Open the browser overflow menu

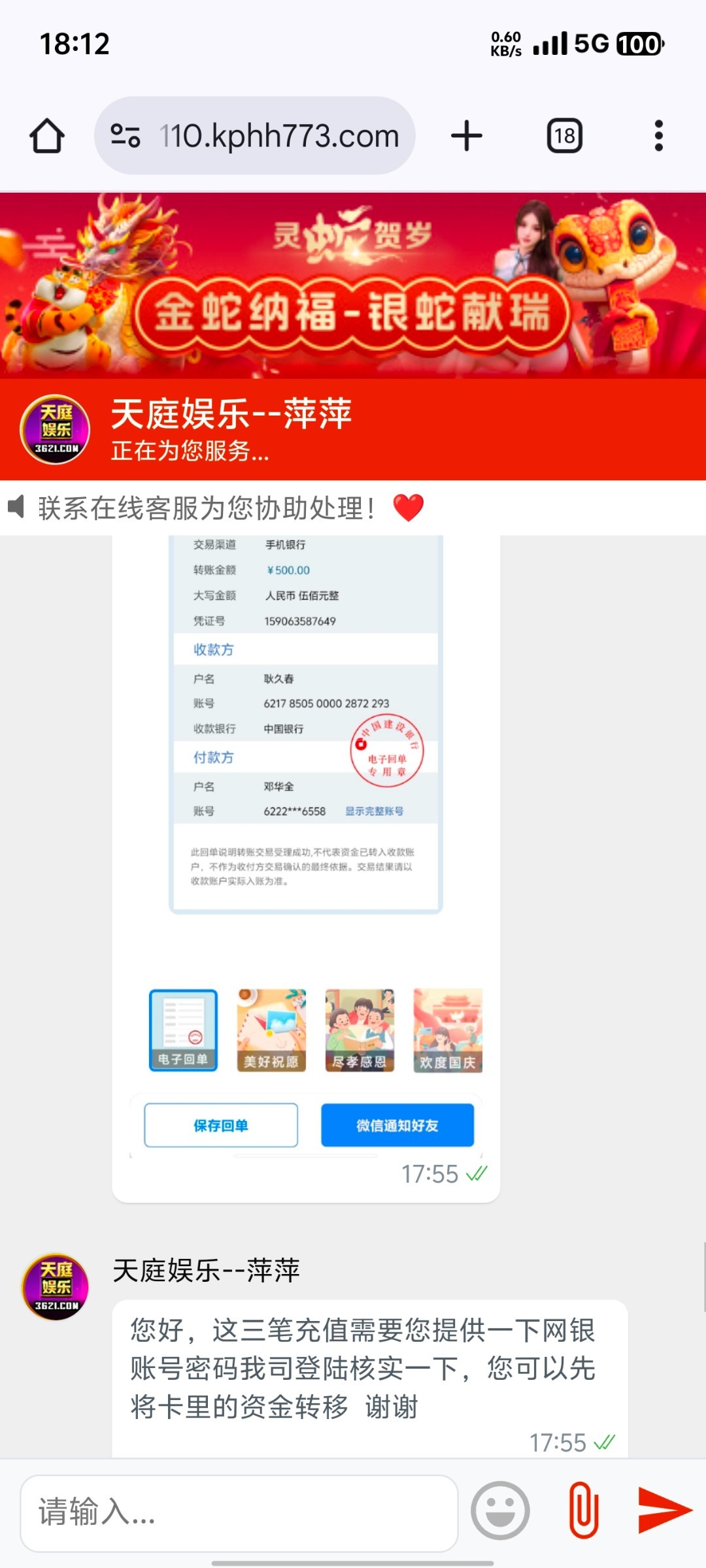coord(658,136)
